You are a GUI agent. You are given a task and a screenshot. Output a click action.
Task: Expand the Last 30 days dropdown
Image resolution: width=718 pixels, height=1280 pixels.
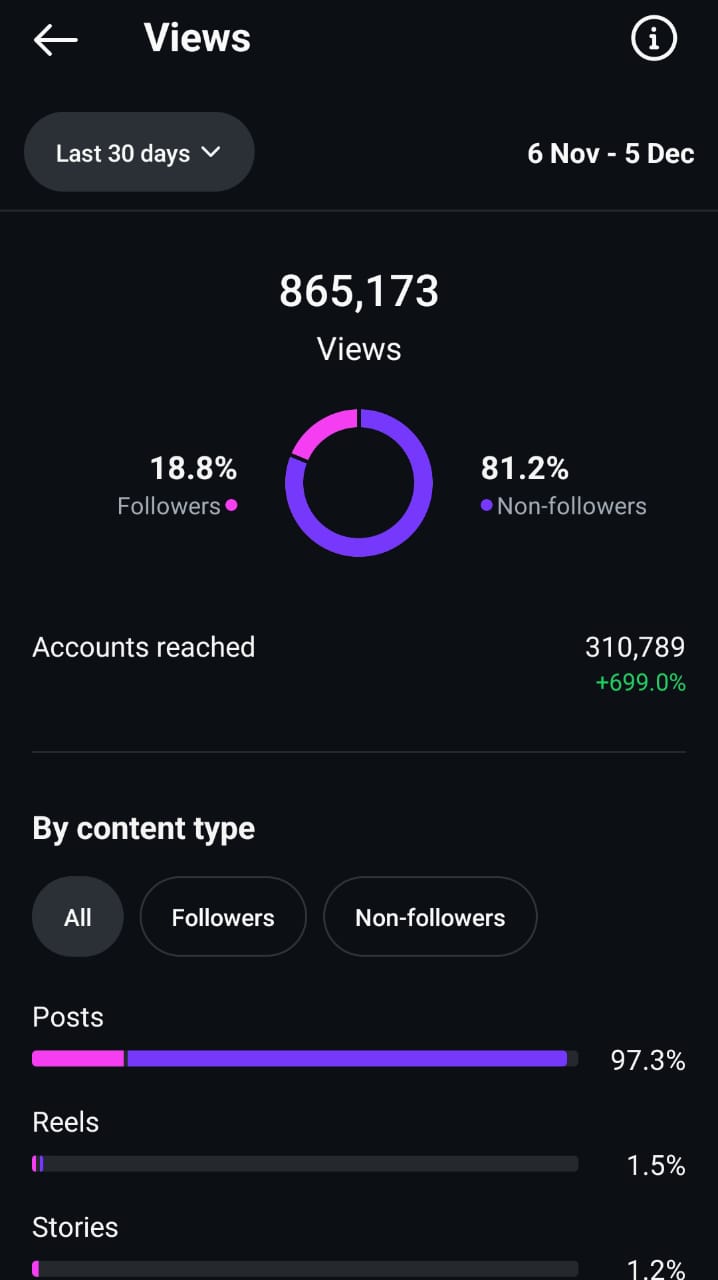click(139, 153)
